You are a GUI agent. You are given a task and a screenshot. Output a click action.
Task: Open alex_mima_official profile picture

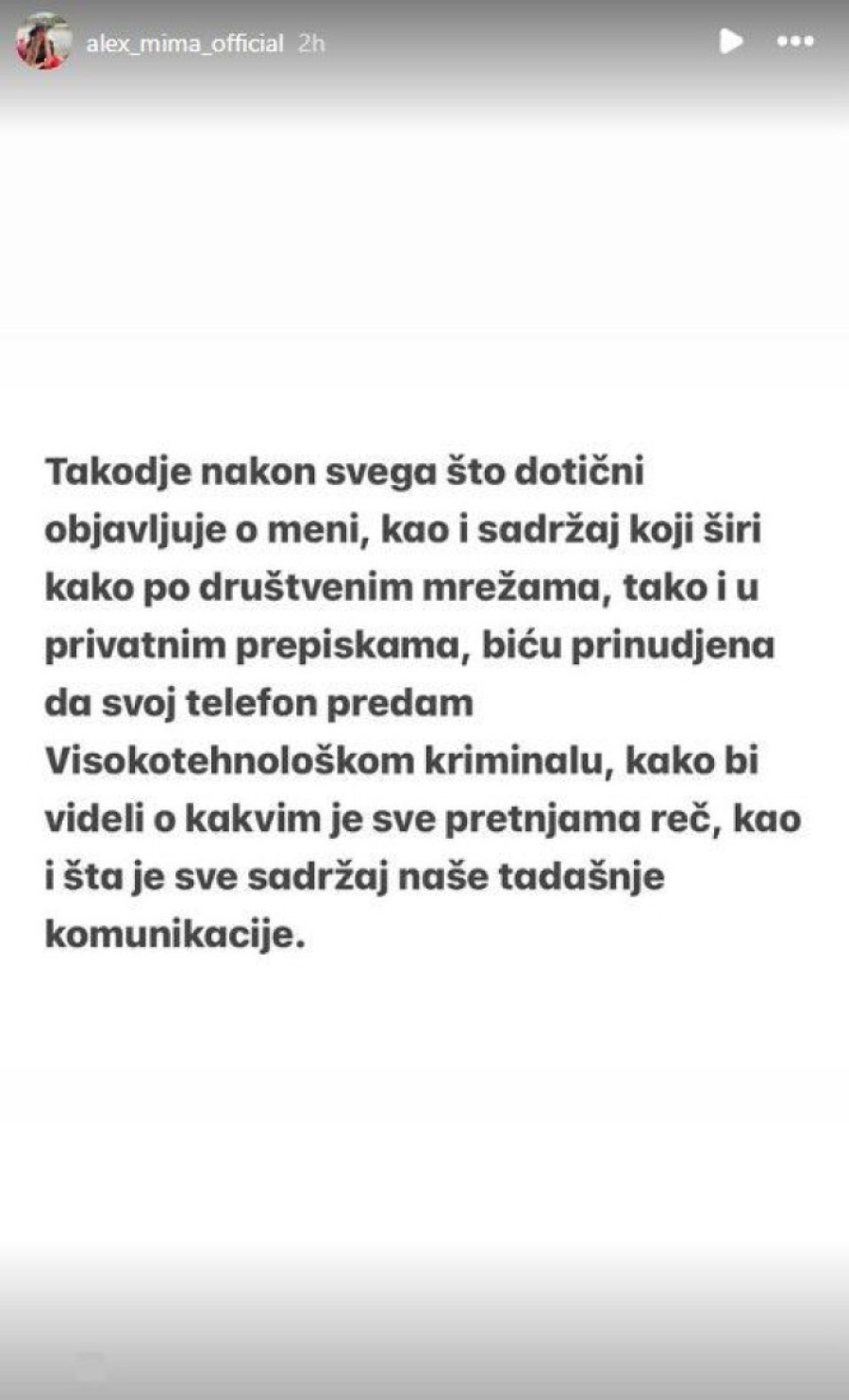(43, 42)
